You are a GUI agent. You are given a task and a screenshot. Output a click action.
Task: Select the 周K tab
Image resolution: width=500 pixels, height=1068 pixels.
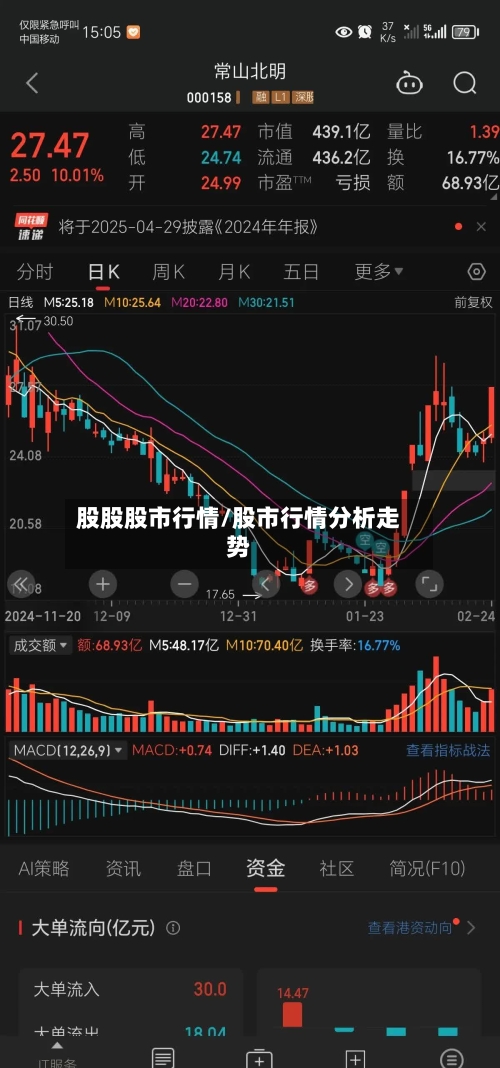[x=168, y=272]
